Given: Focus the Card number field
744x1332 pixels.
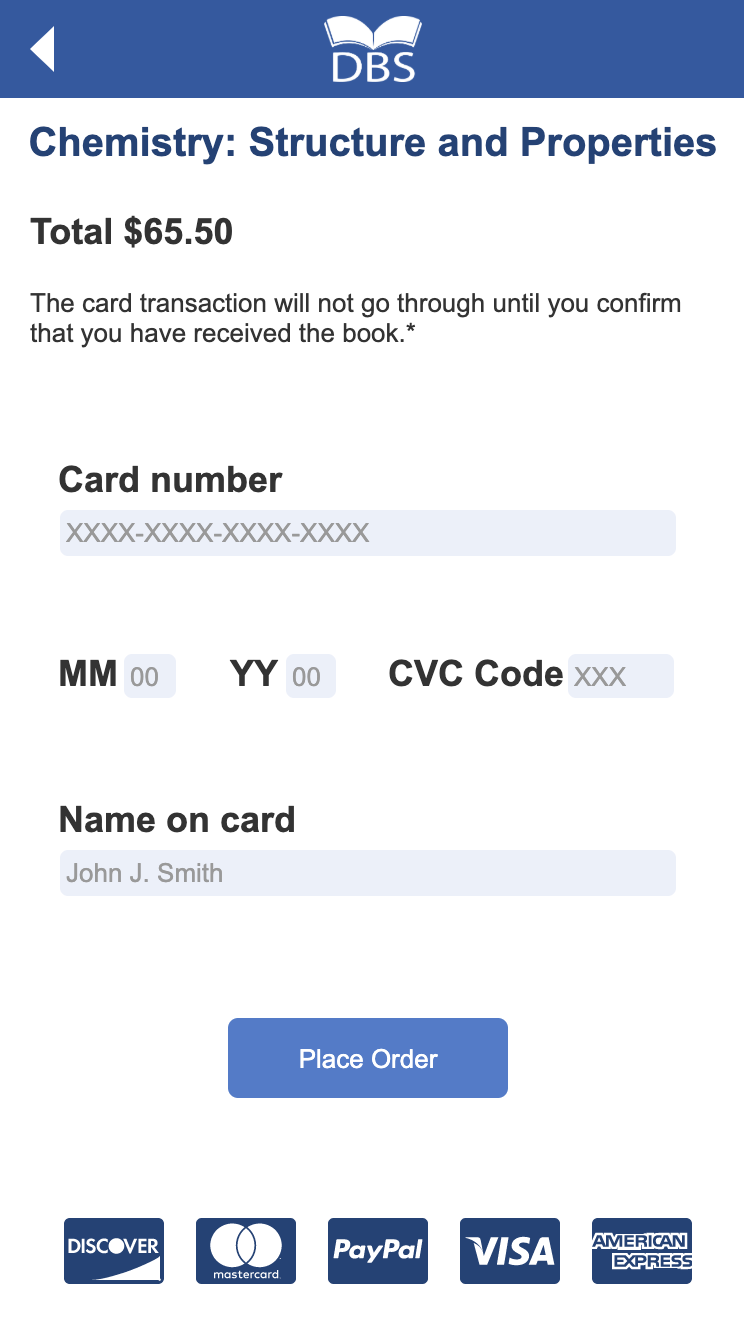Looking at the screenshot, I should coord(368,533).
